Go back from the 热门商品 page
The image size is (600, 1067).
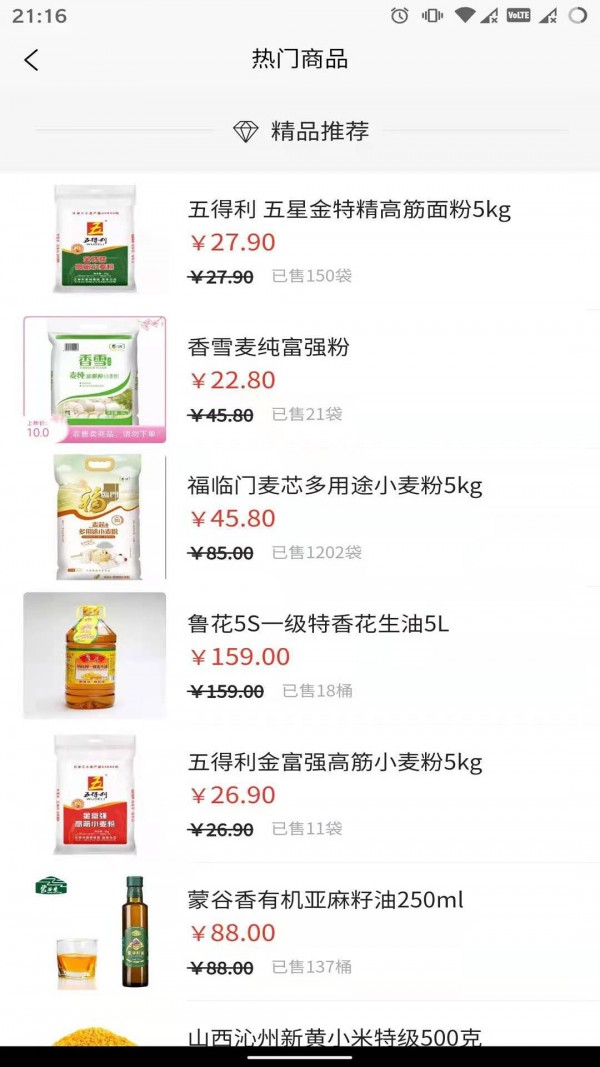click(31, 60)
